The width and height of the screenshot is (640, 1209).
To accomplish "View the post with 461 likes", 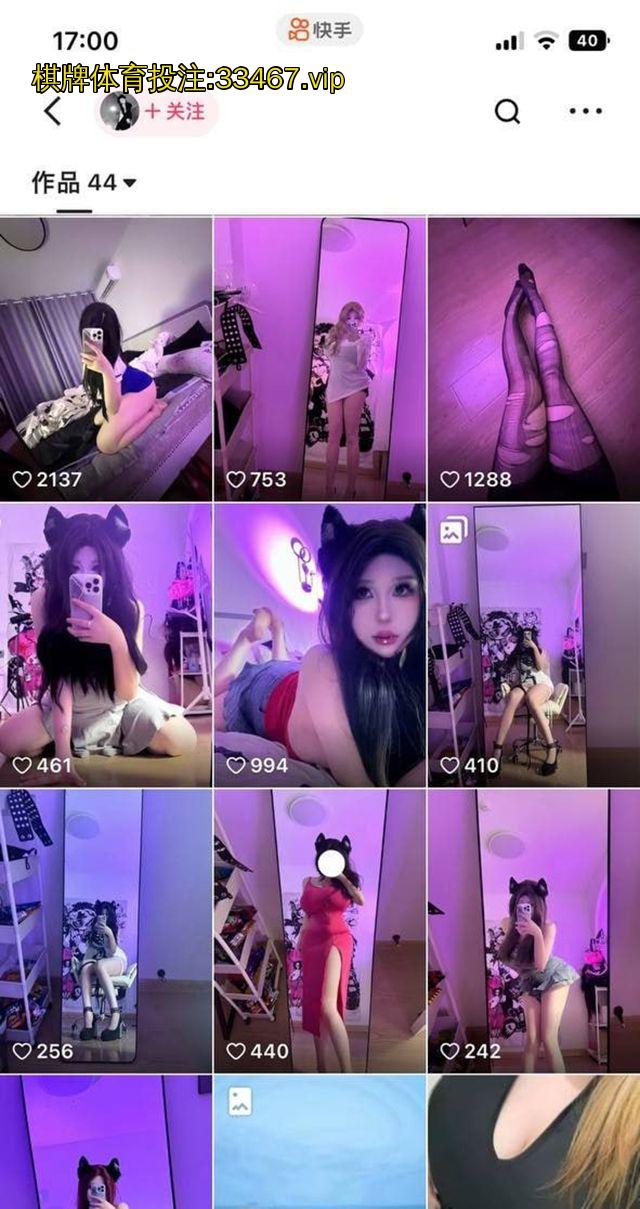I will pos(106,644).
